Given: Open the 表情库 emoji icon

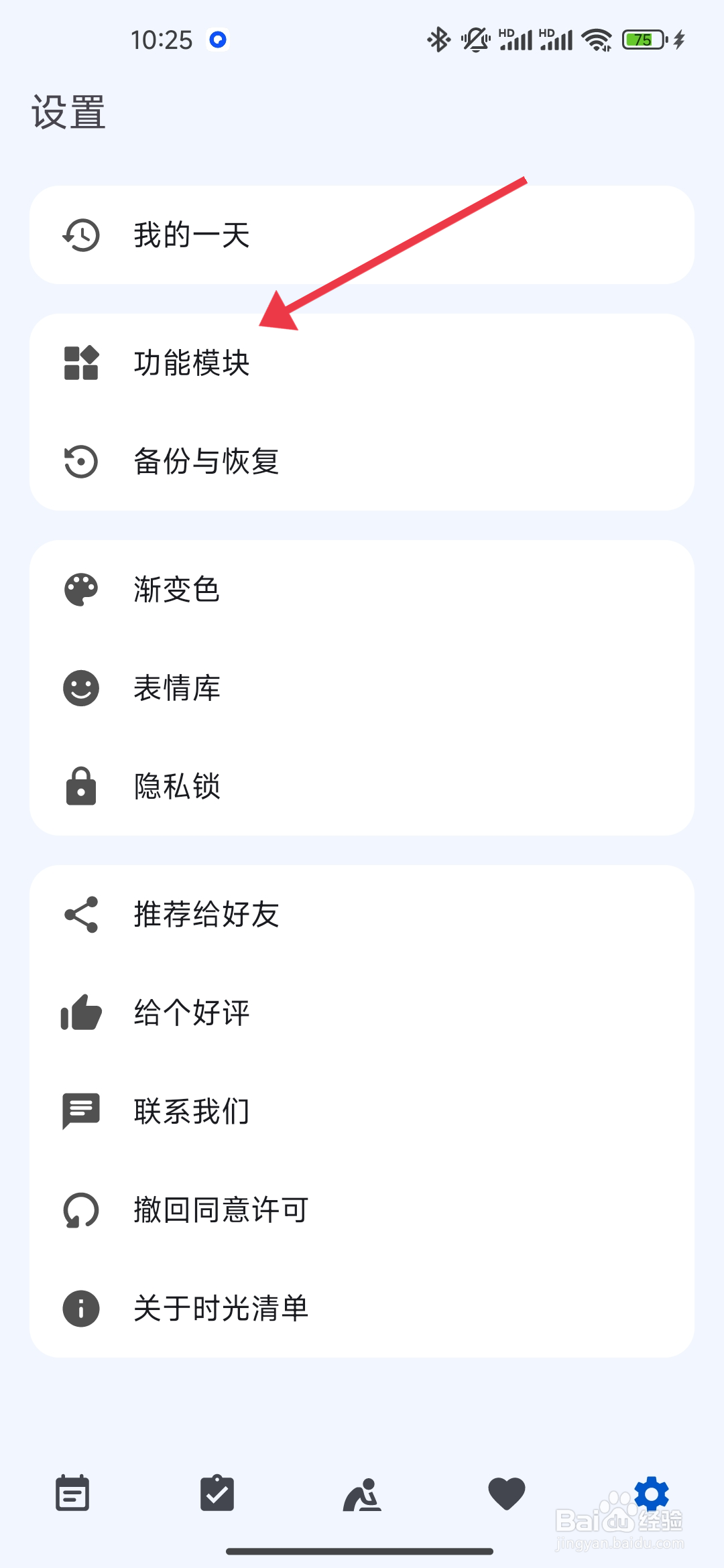Looking at the screenshot, I should point(80,688).
